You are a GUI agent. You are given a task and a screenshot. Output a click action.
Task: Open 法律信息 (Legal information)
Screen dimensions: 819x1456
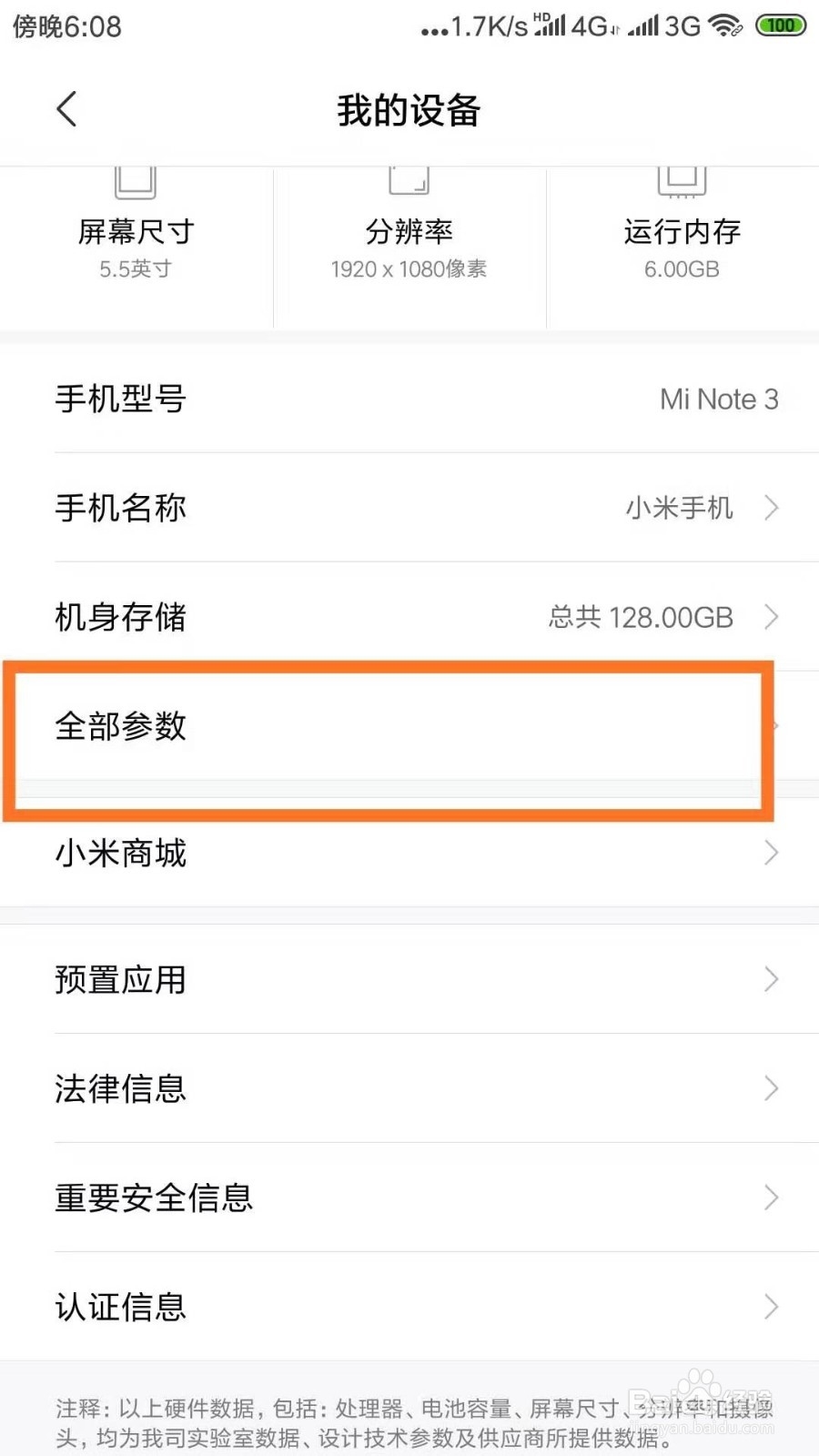409,1089
